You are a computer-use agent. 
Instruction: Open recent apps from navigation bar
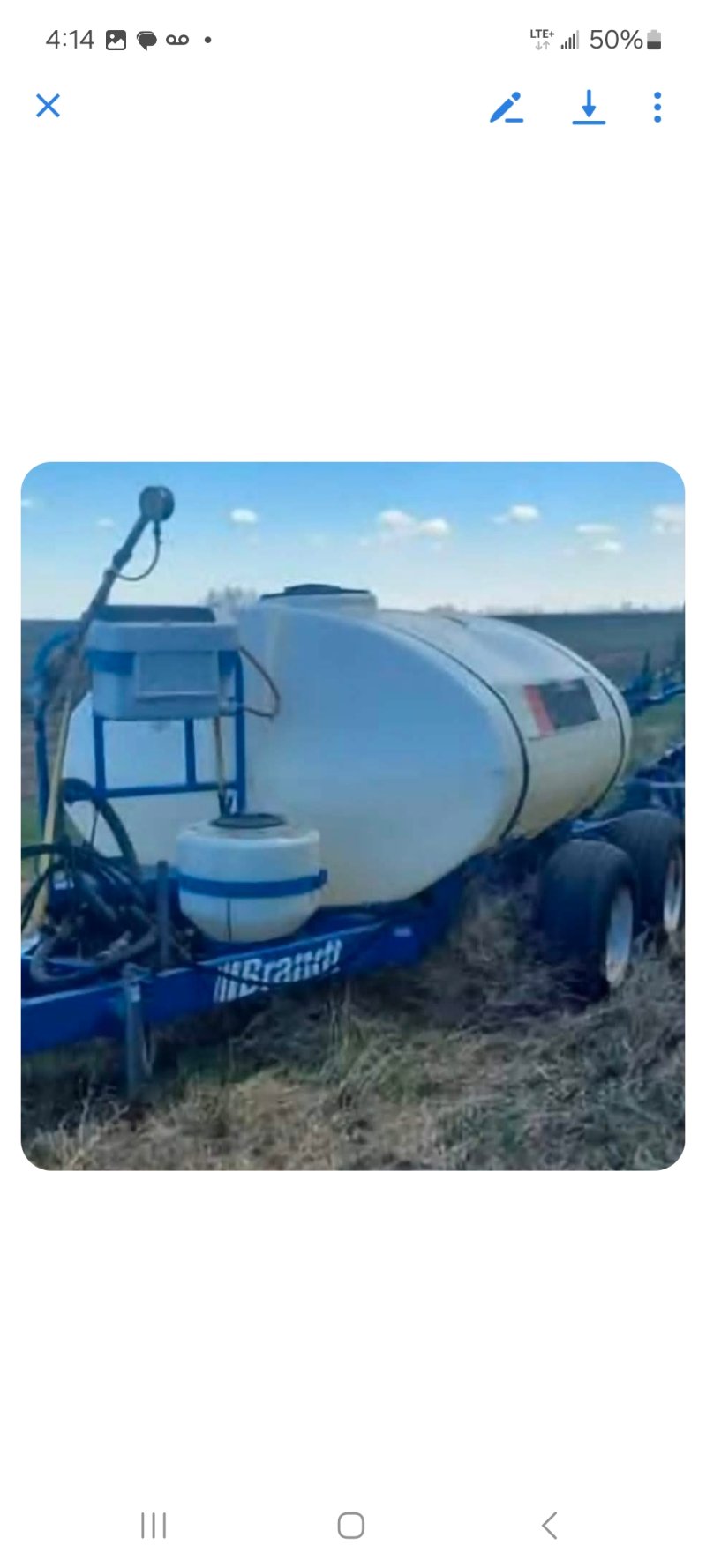[154, 1525]
